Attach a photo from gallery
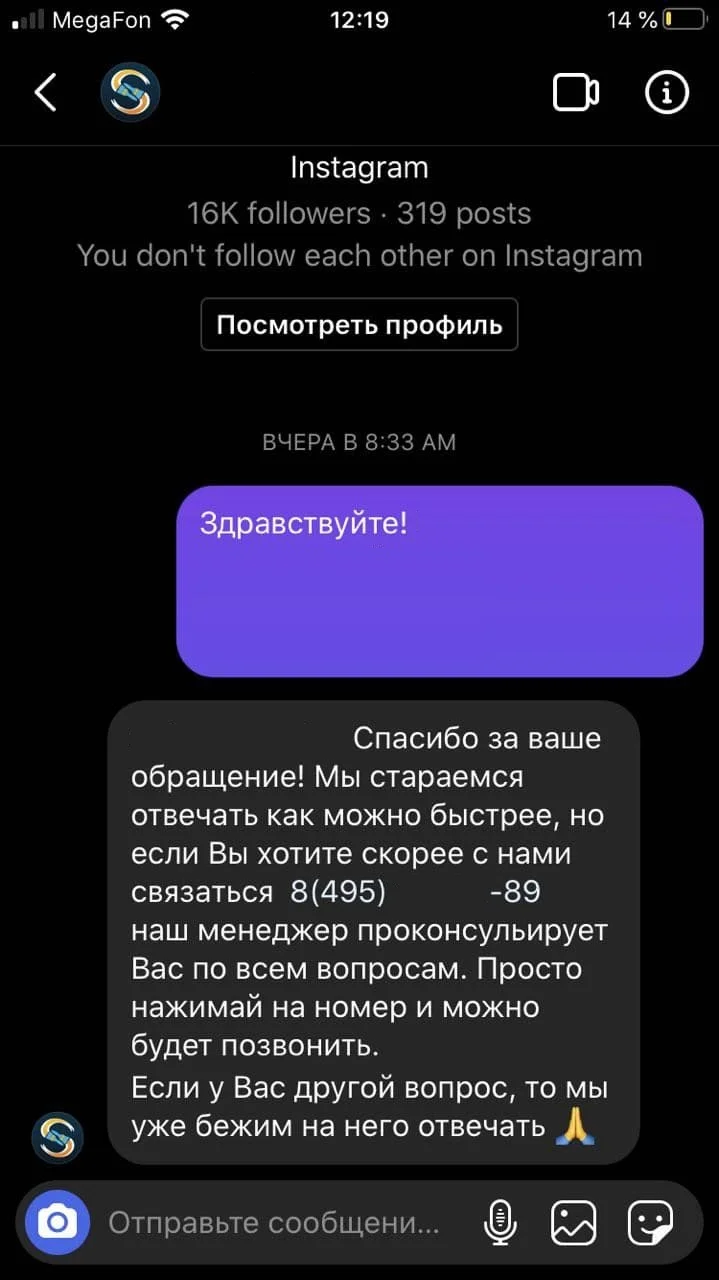Image resolution: width=719 pixels, height=1280 pixels. pyautogui.click(x=574, y=1222)
